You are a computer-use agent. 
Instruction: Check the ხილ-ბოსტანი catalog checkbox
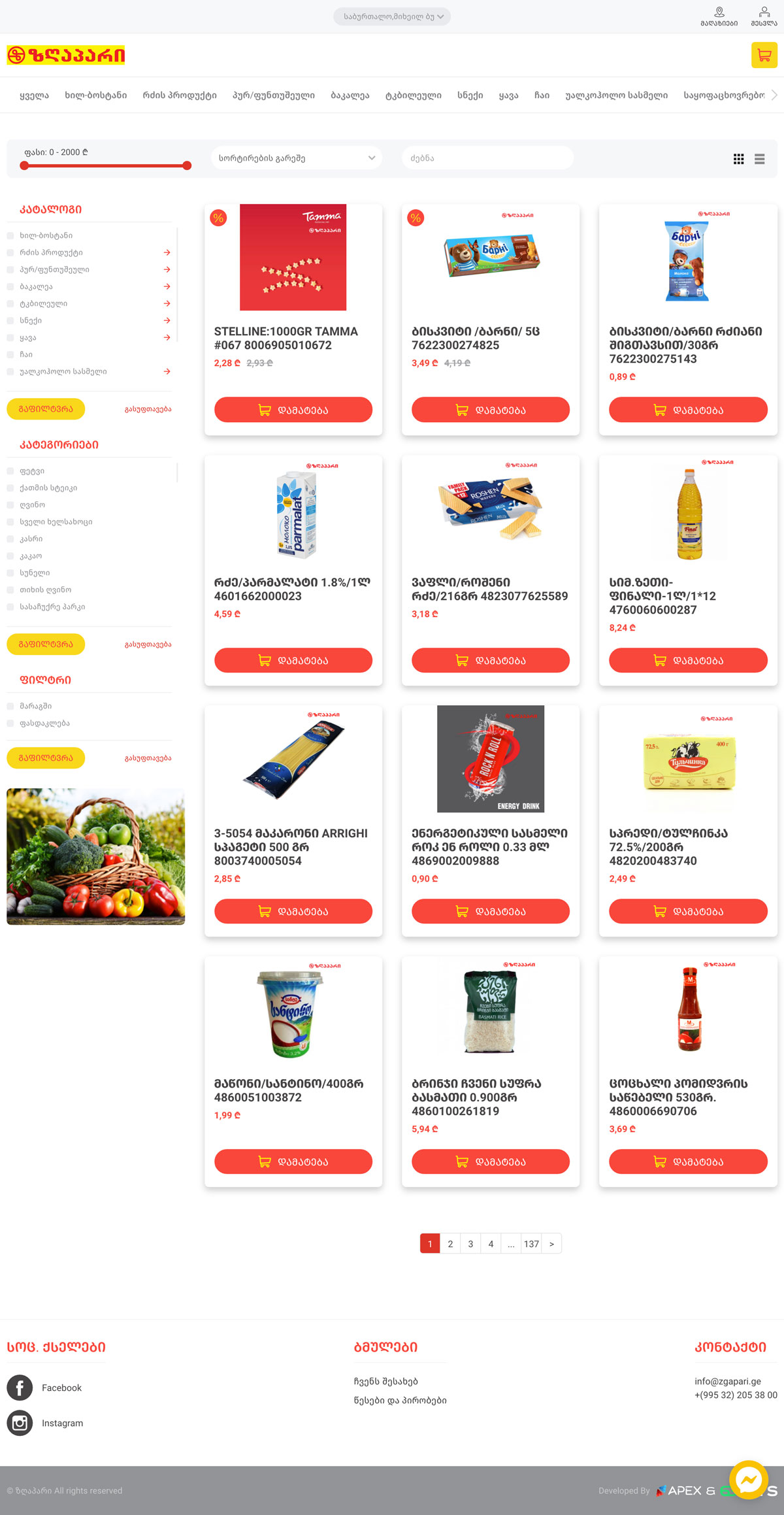tap(10, 236)
